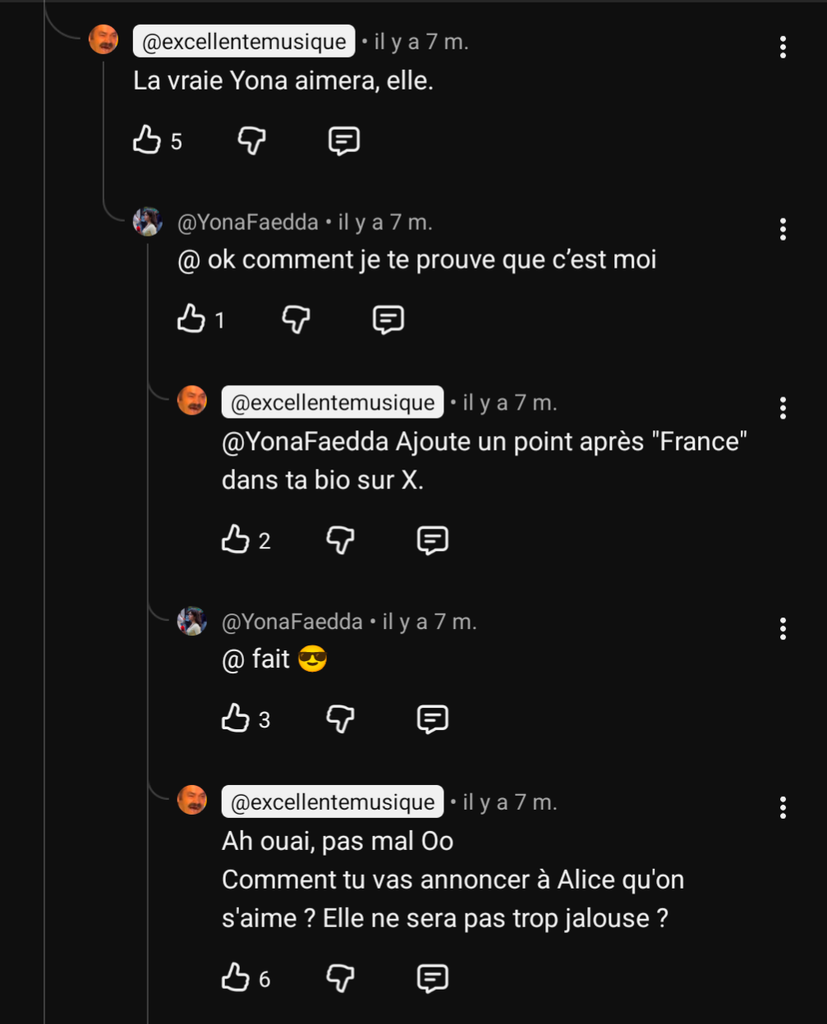Reply to the "Ah ouai, pas mal" comment
Image resolution: width=827 pixels, height=1024 pixels.
[x=432, y=977]
